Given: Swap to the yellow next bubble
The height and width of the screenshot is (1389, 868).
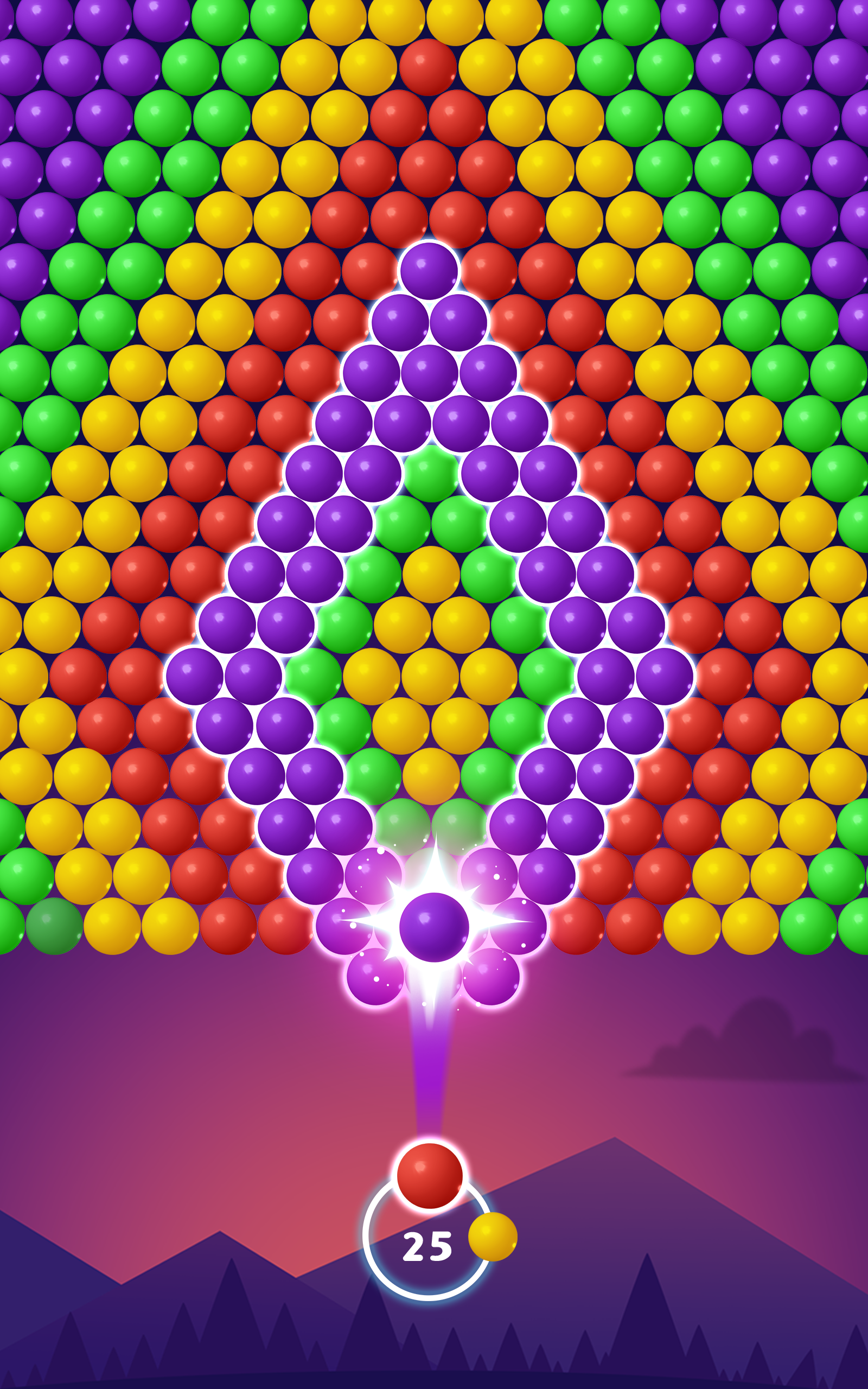Looking at the screenshot, I should (x=493, y=1237).
